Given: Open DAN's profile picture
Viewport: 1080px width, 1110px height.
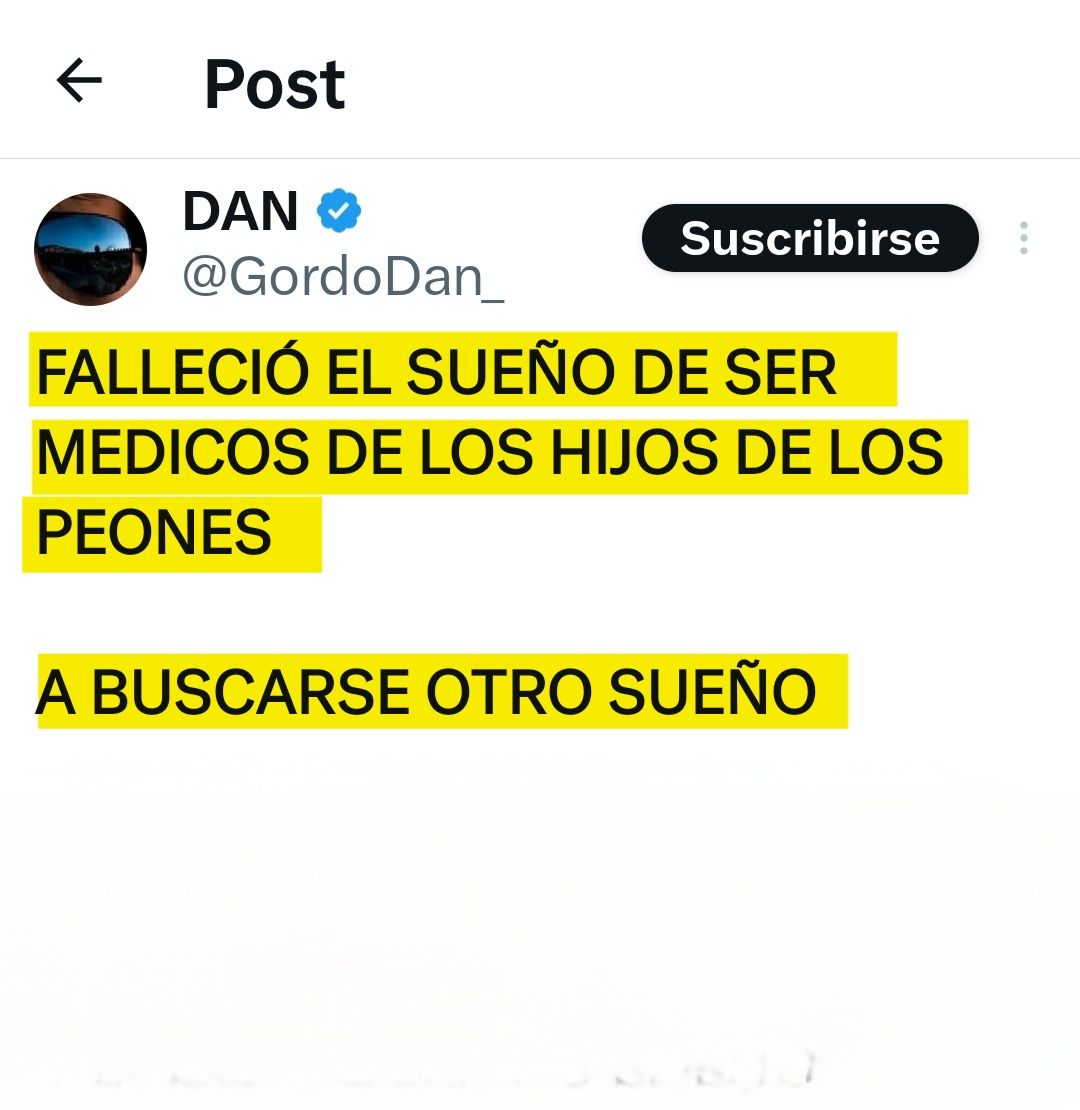Looking at the screenshot, I should (90, 249).
